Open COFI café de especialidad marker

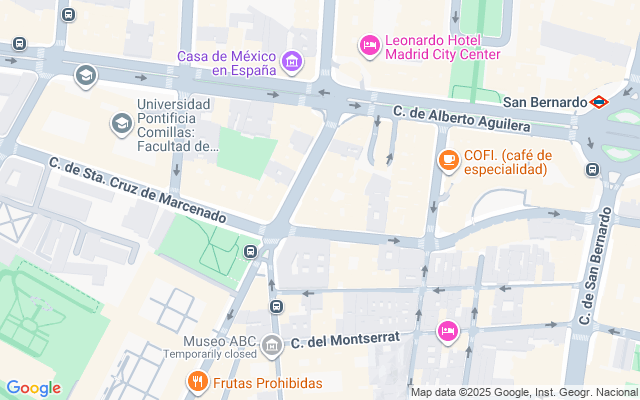448,159
